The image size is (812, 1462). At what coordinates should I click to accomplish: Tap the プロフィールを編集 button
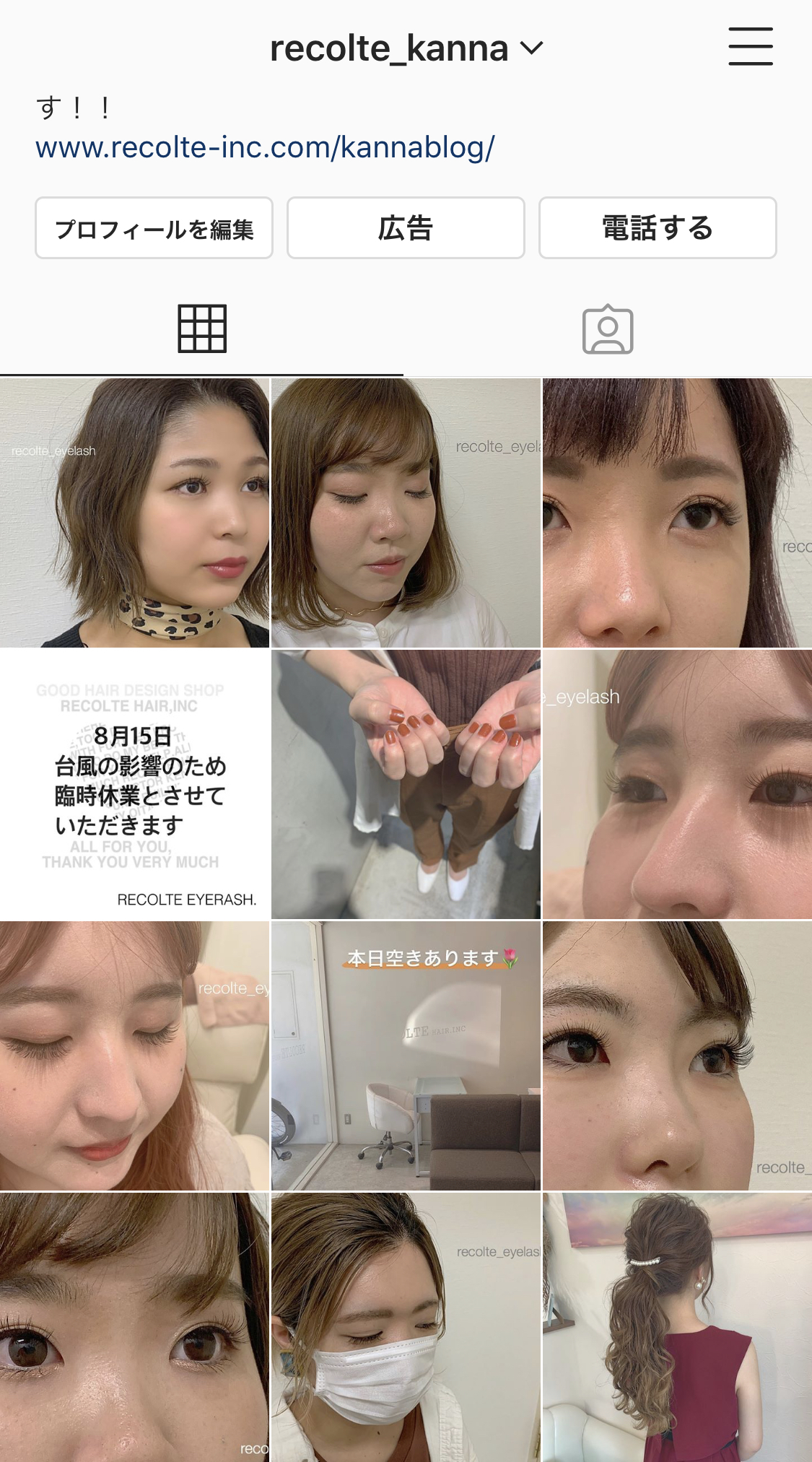154,228
